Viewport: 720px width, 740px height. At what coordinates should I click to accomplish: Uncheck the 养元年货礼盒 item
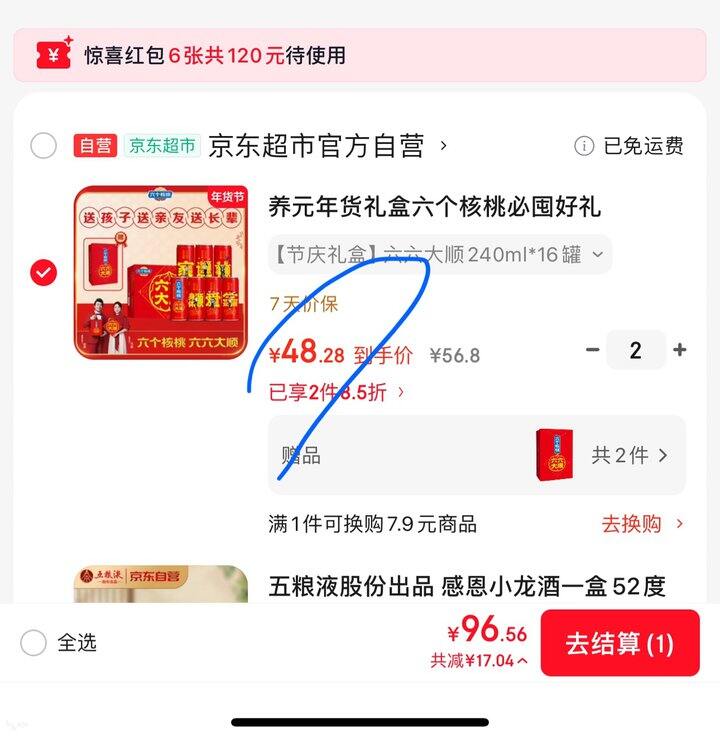[43, 272]
